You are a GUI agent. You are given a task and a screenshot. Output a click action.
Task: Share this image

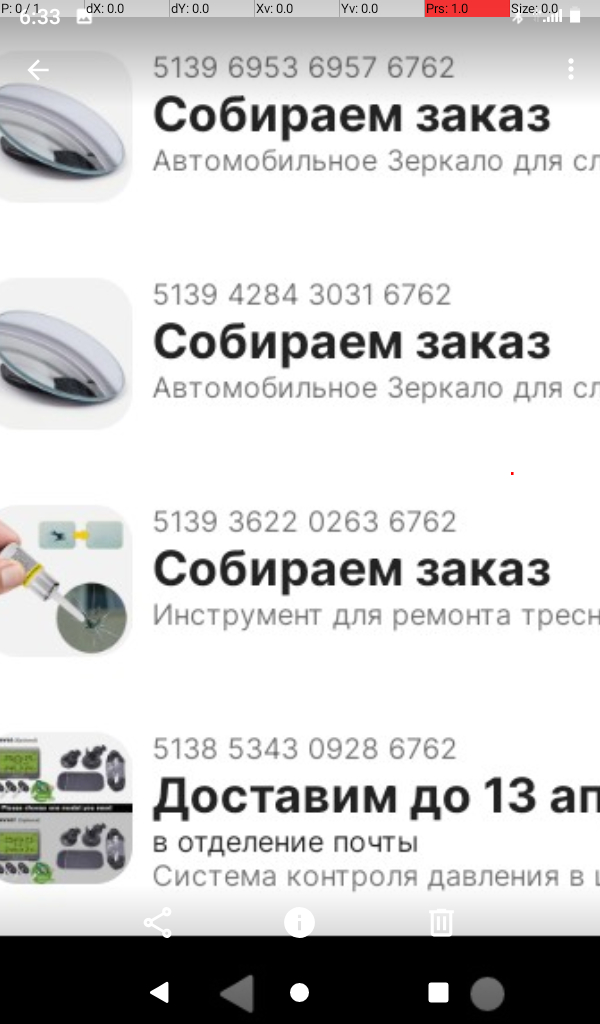coord(158,922)
